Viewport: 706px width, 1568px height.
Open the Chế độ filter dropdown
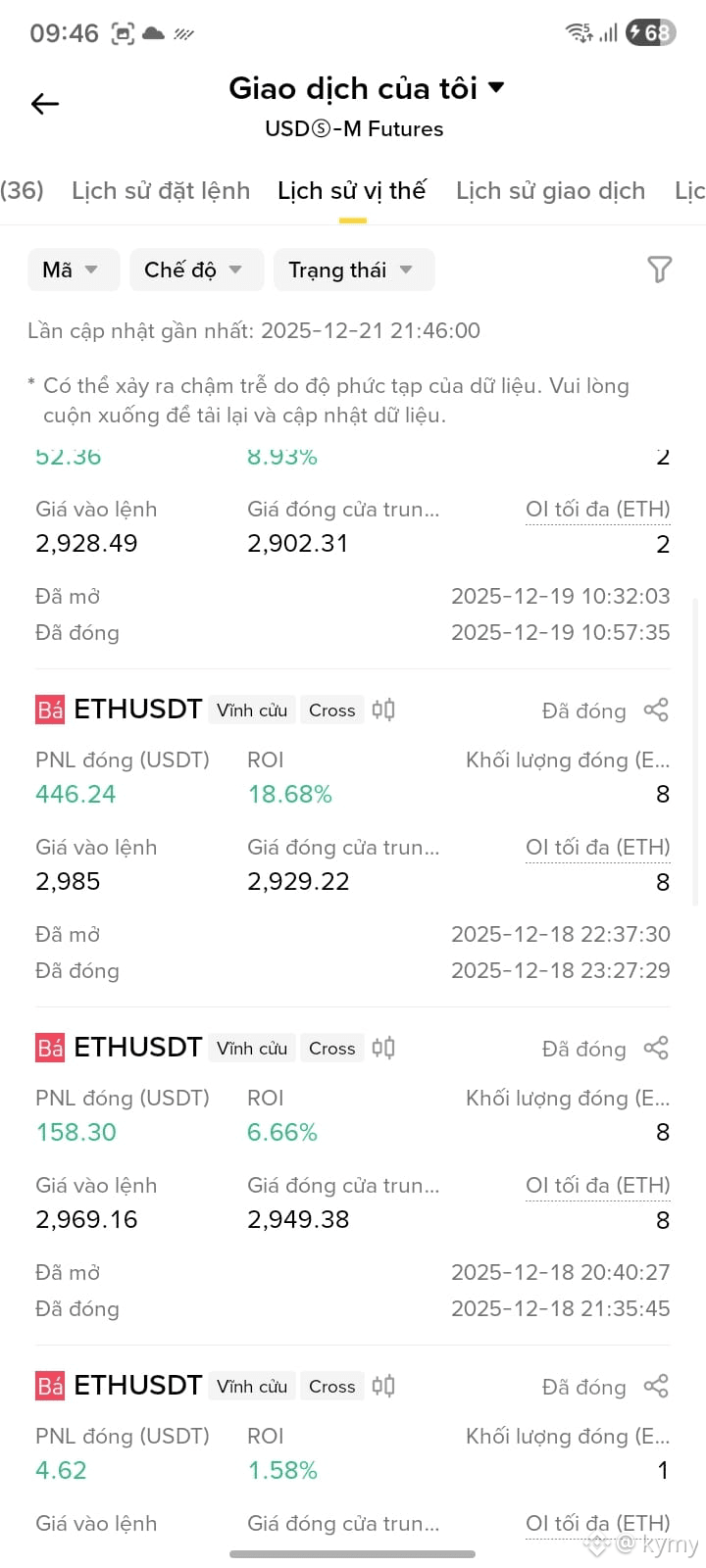point(196,269)
